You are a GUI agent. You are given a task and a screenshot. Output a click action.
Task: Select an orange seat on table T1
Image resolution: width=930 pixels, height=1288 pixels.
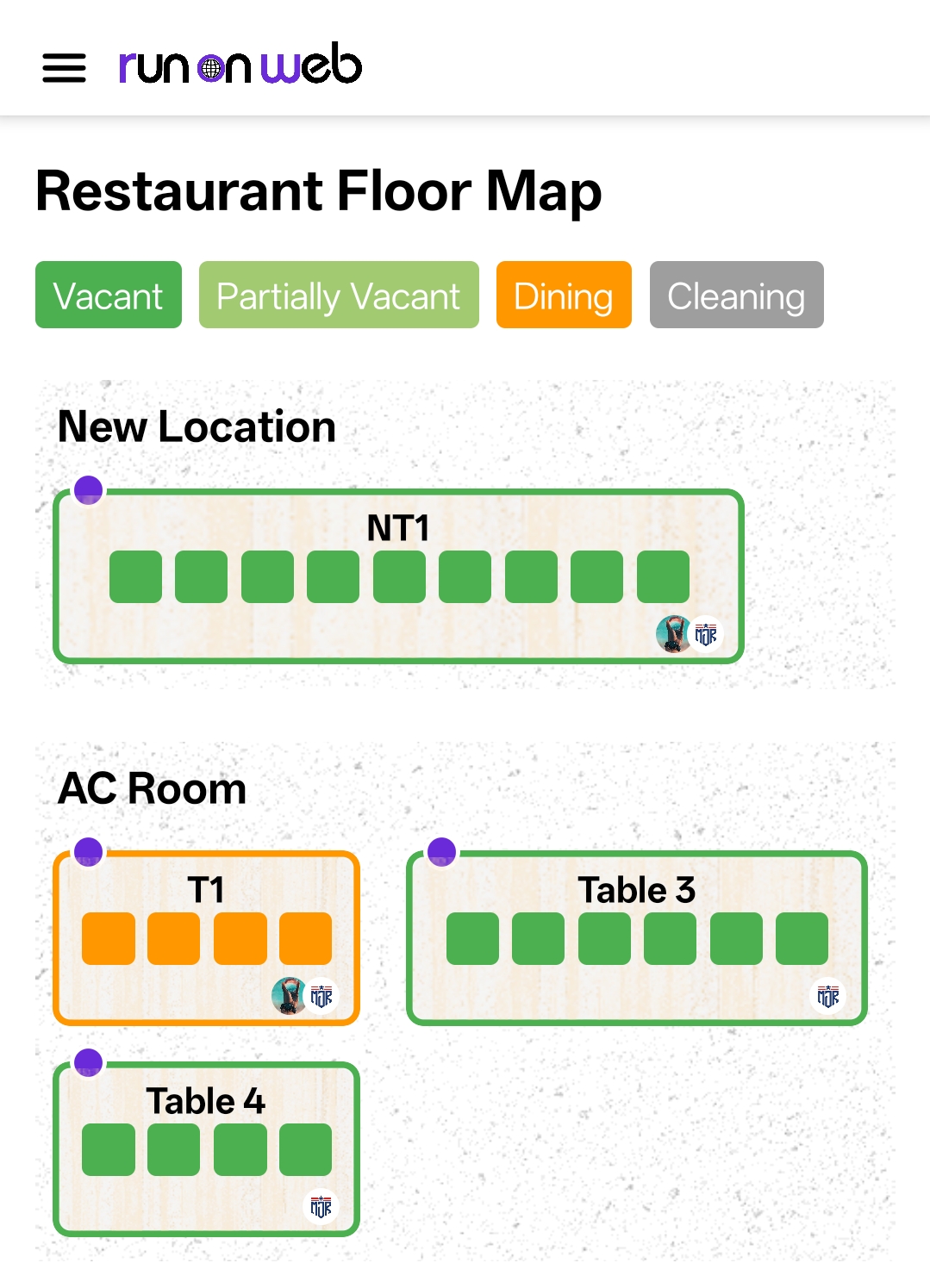pyautogui.click(x=107, y=937)
